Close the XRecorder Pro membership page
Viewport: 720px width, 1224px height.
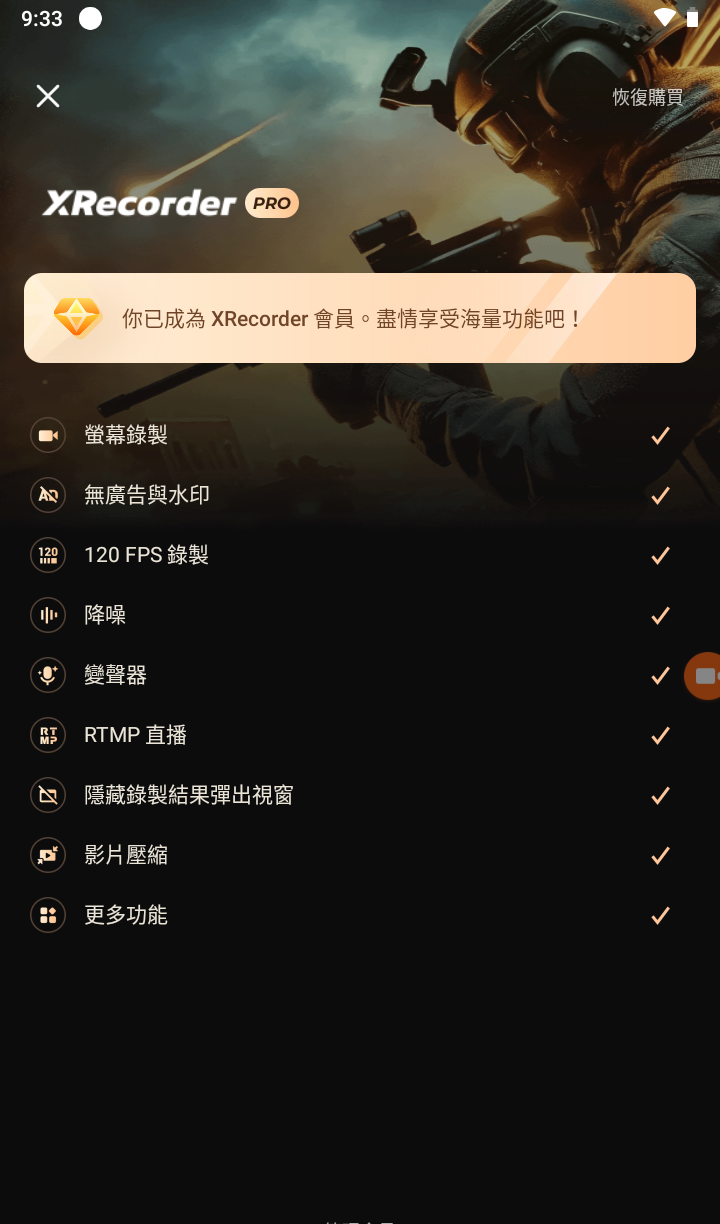tap(48, 96)
